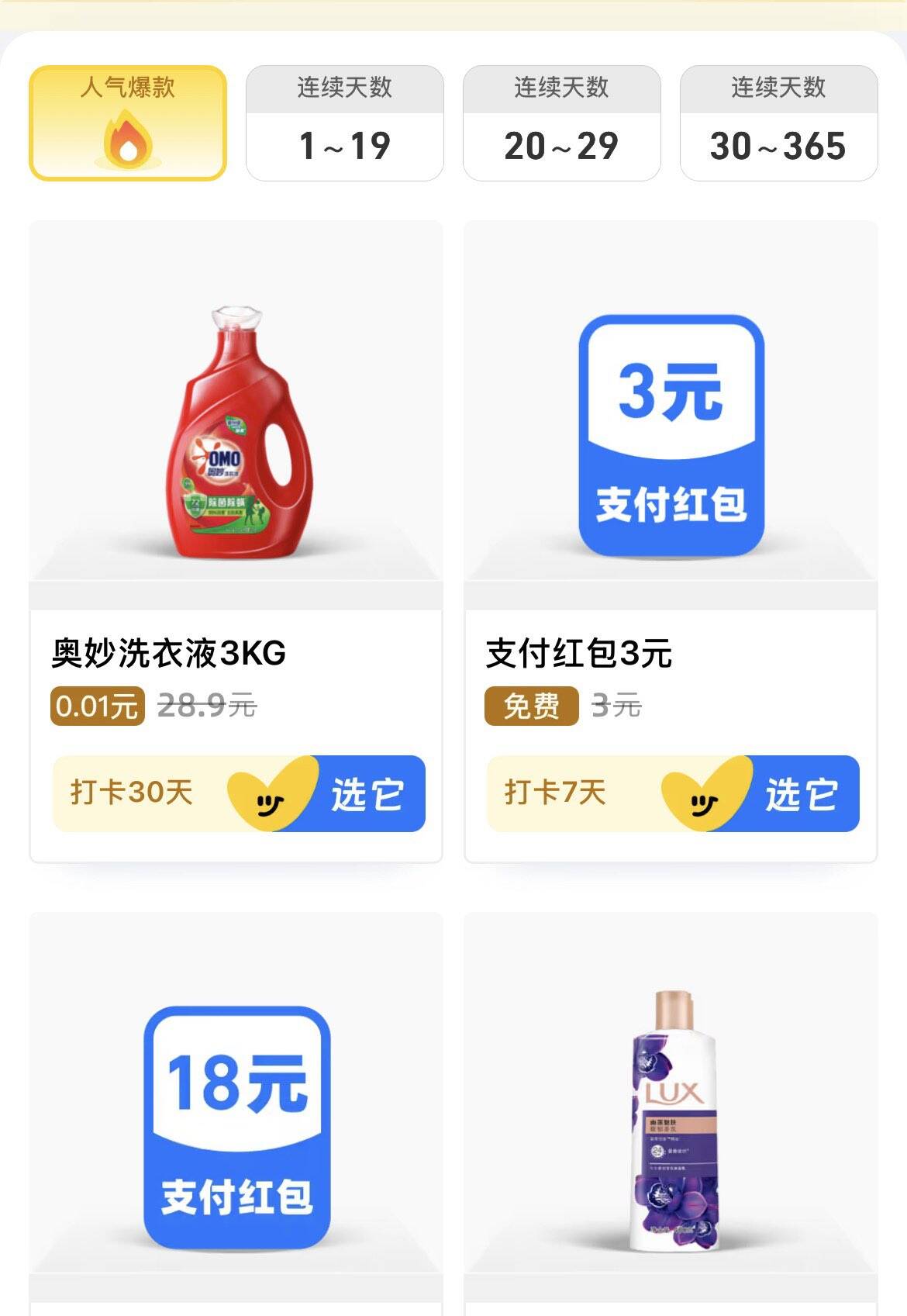Switch to 连续天数 30~365 tab
The image size is (907, 1316).
point(779,120)
